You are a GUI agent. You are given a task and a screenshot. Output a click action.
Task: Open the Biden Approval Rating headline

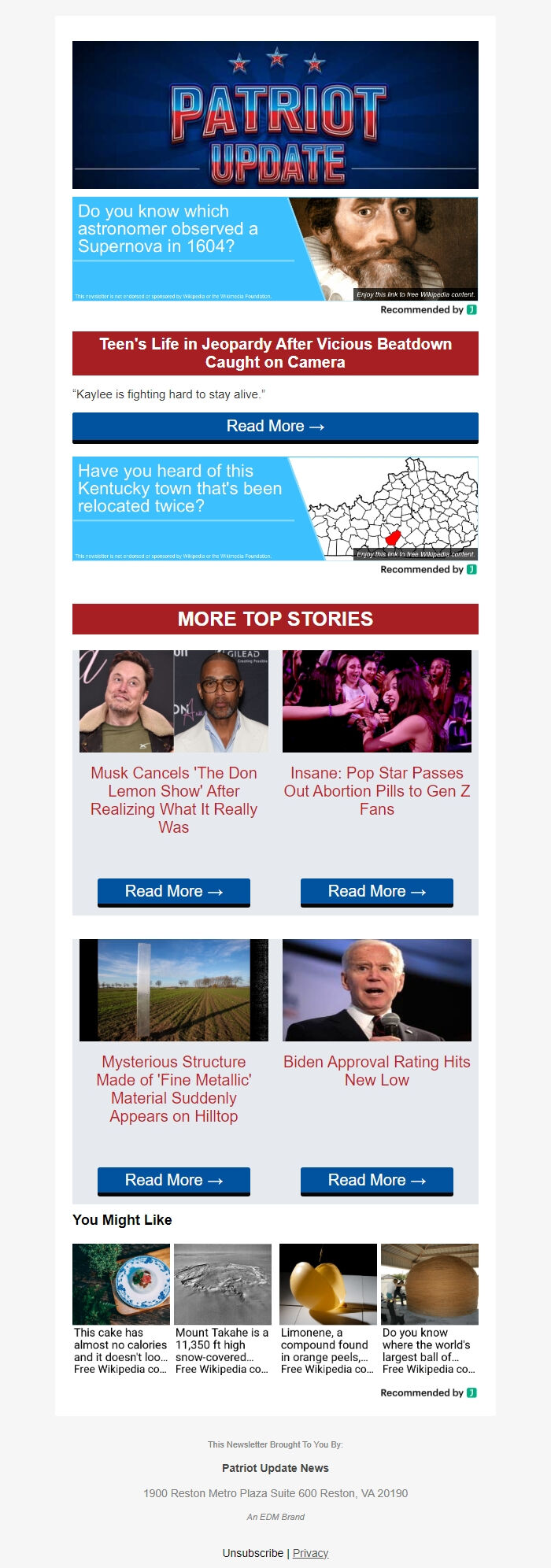[x=376, y=1071]
